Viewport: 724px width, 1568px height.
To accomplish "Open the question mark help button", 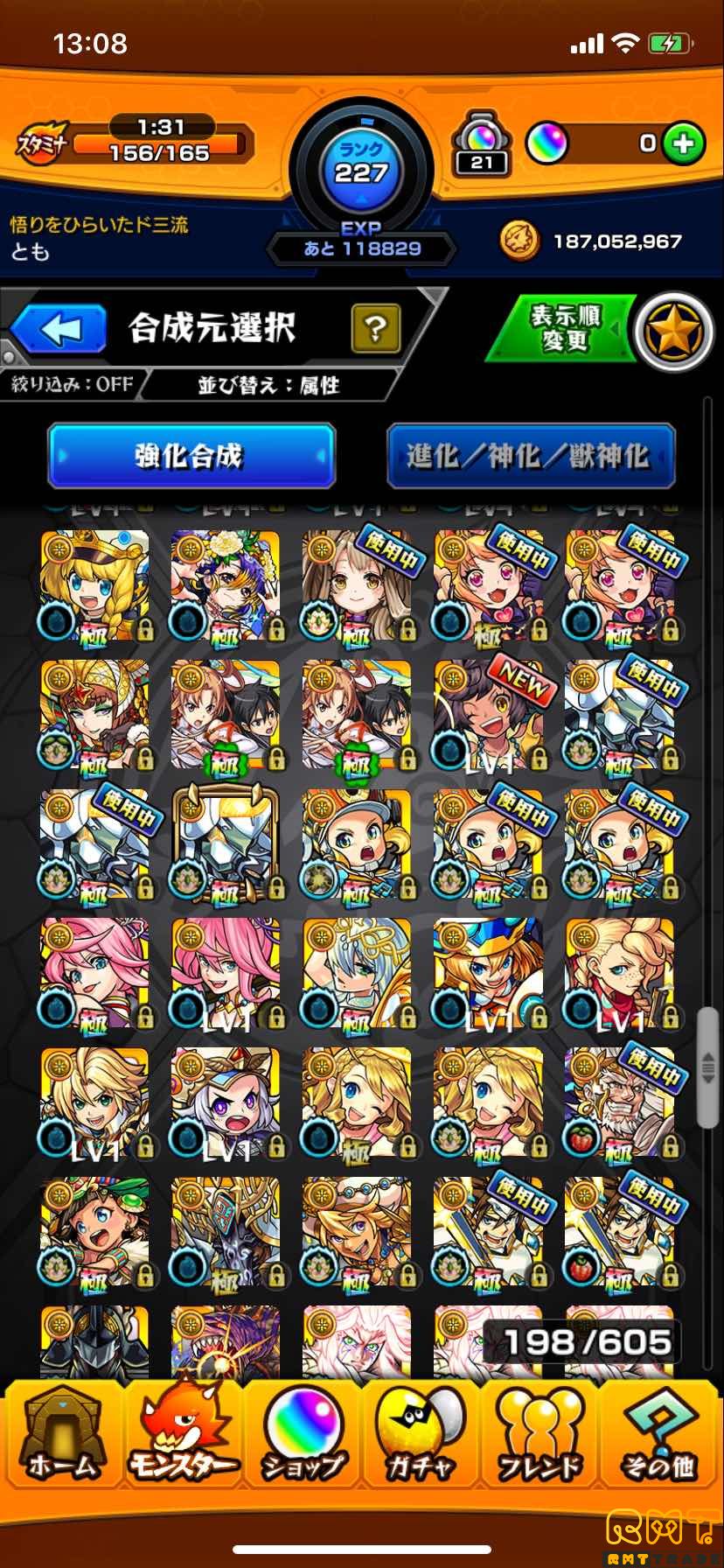I will [x=375, y=329].
